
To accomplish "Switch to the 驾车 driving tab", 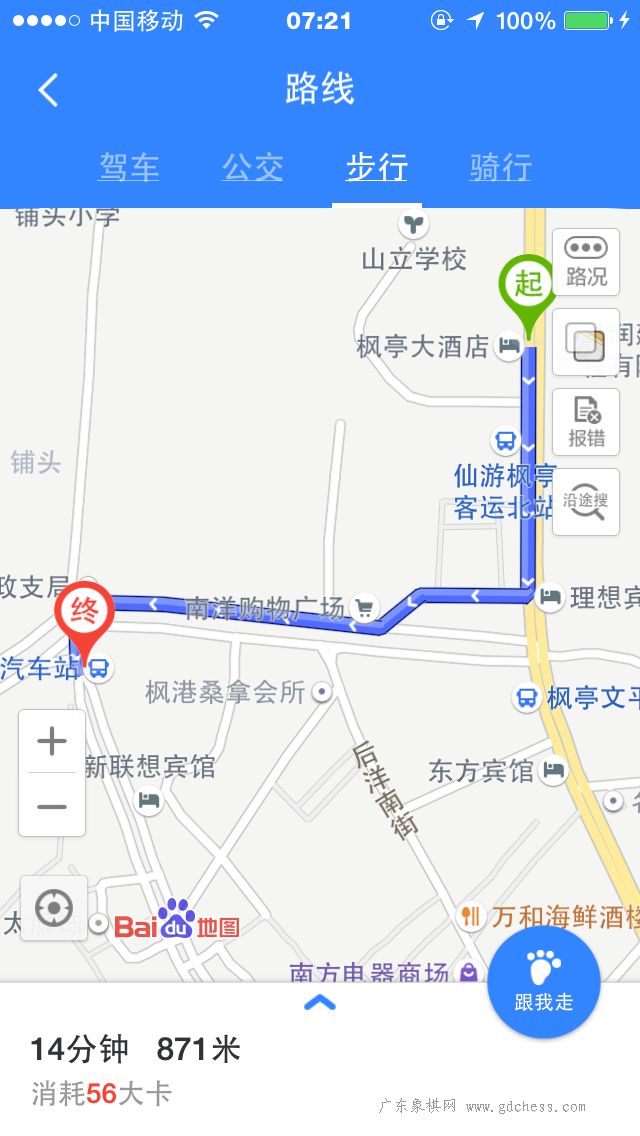I will point(129,167).
